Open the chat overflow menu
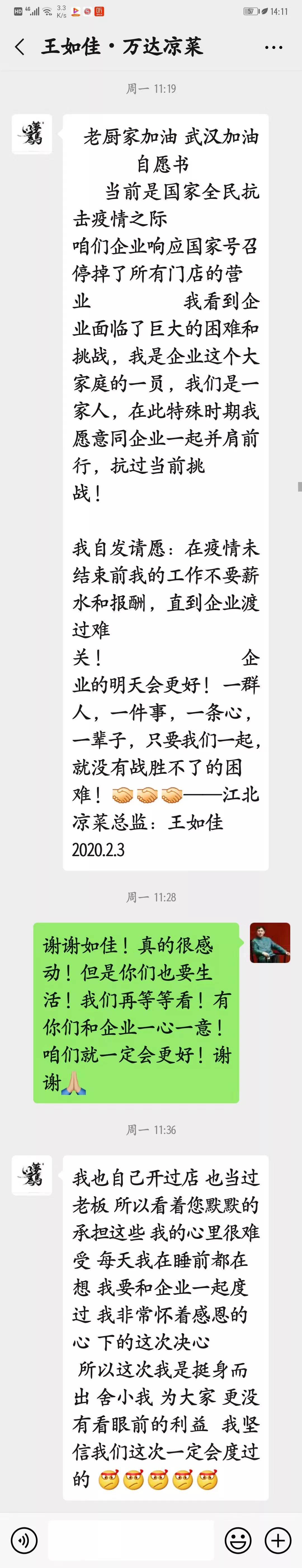302x1568 pixels. 273,48
